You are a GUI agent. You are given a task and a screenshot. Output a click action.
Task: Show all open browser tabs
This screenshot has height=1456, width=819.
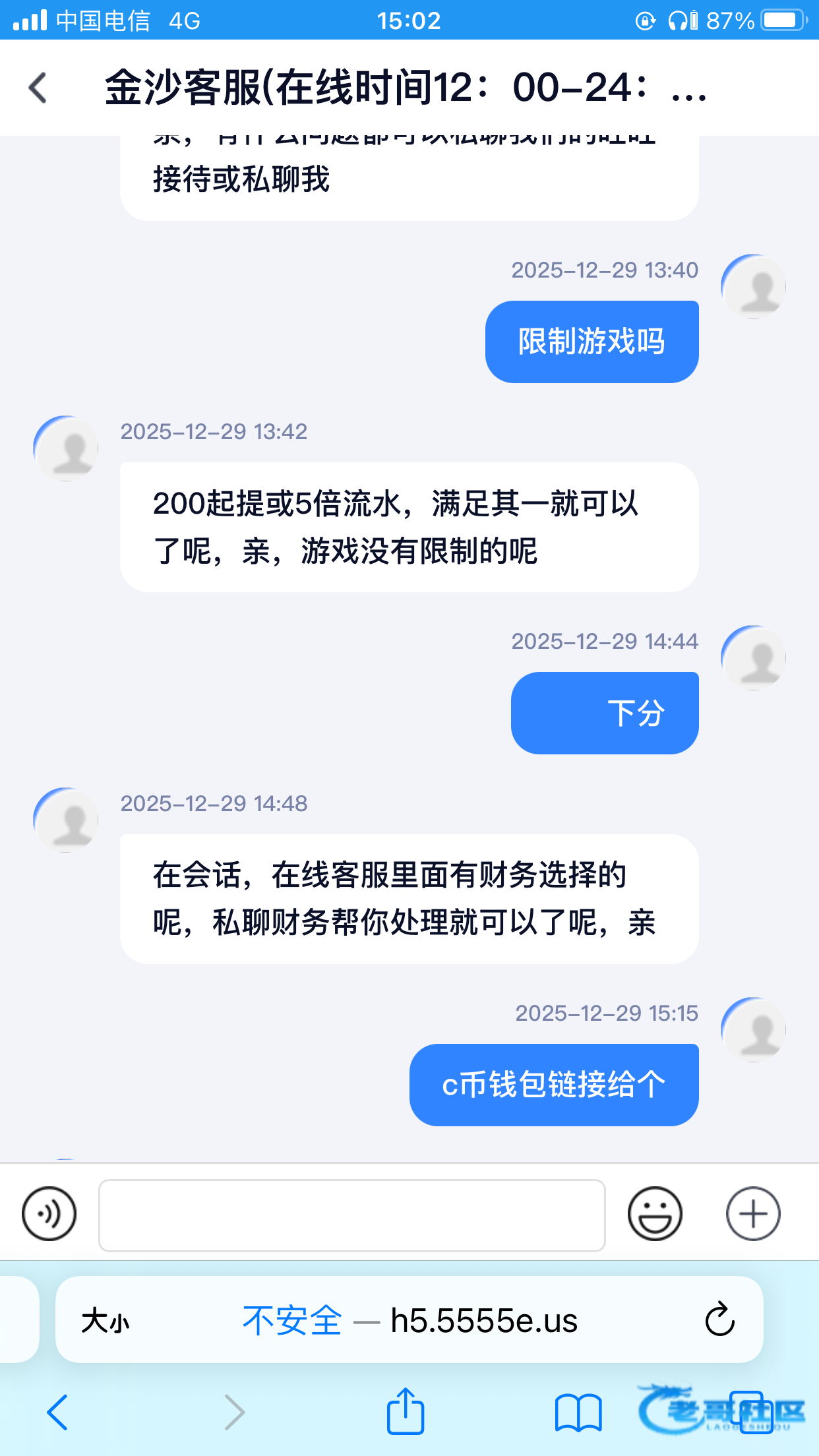pyautogui.click(x=752, y=1412)
